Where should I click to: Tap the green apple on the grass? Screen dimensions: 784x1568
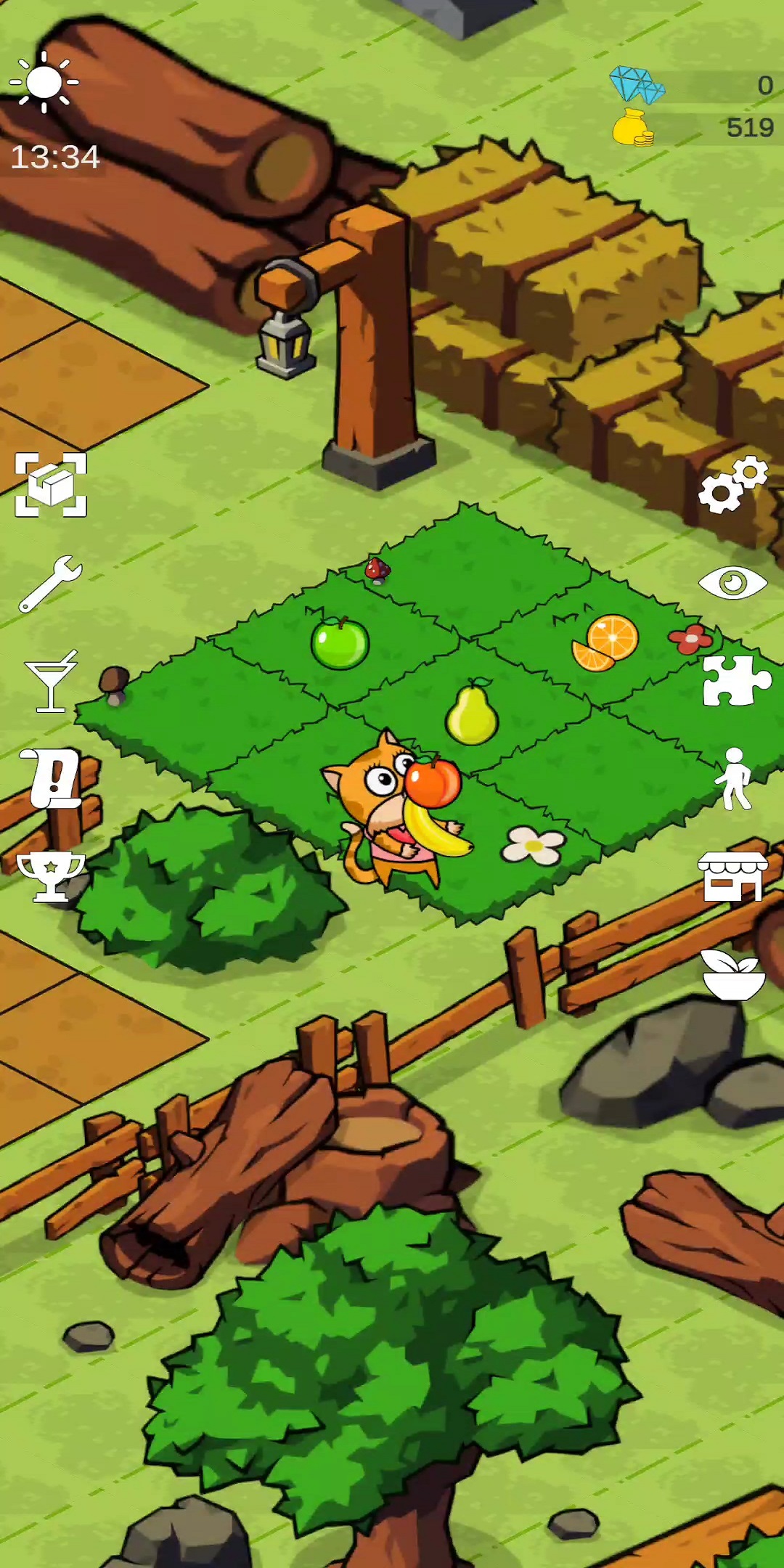[x=340, y=643]
